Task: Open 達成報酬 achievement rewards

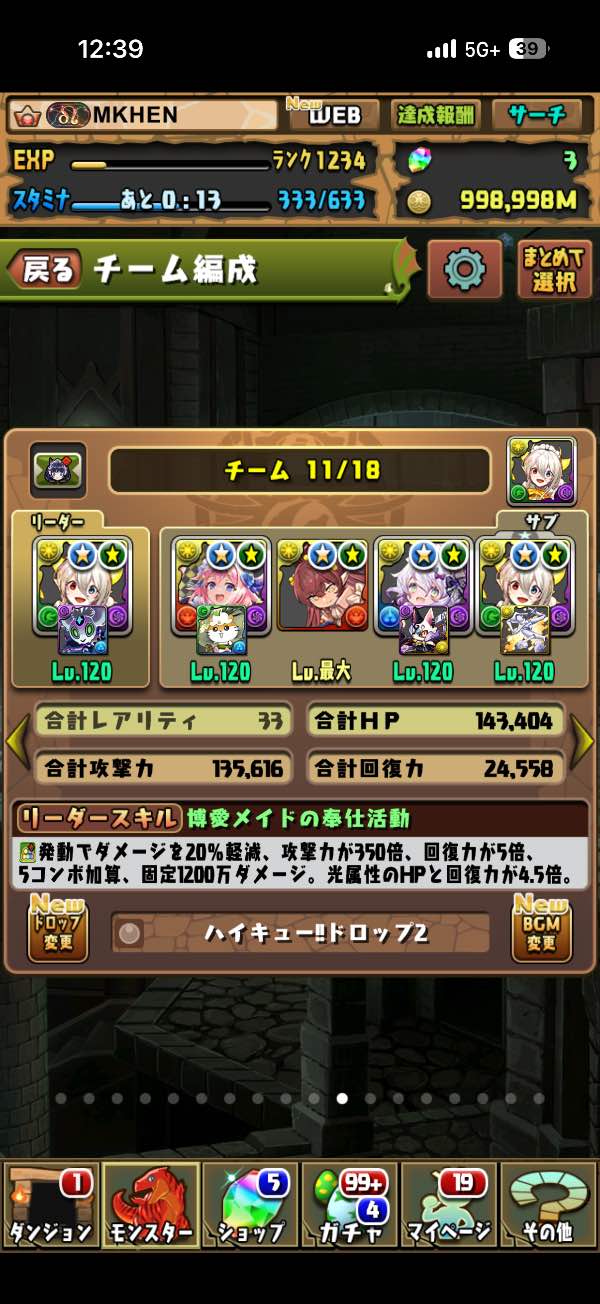Action: pos(435,114)
